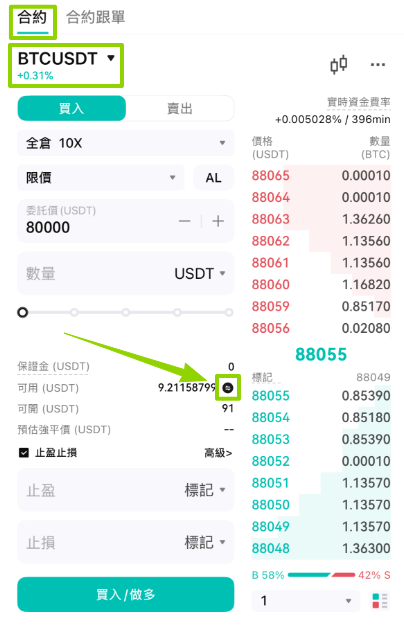Open the 全倉 10X margin mode dropdown
Screen dimensions: 404x629
[126, 143]
